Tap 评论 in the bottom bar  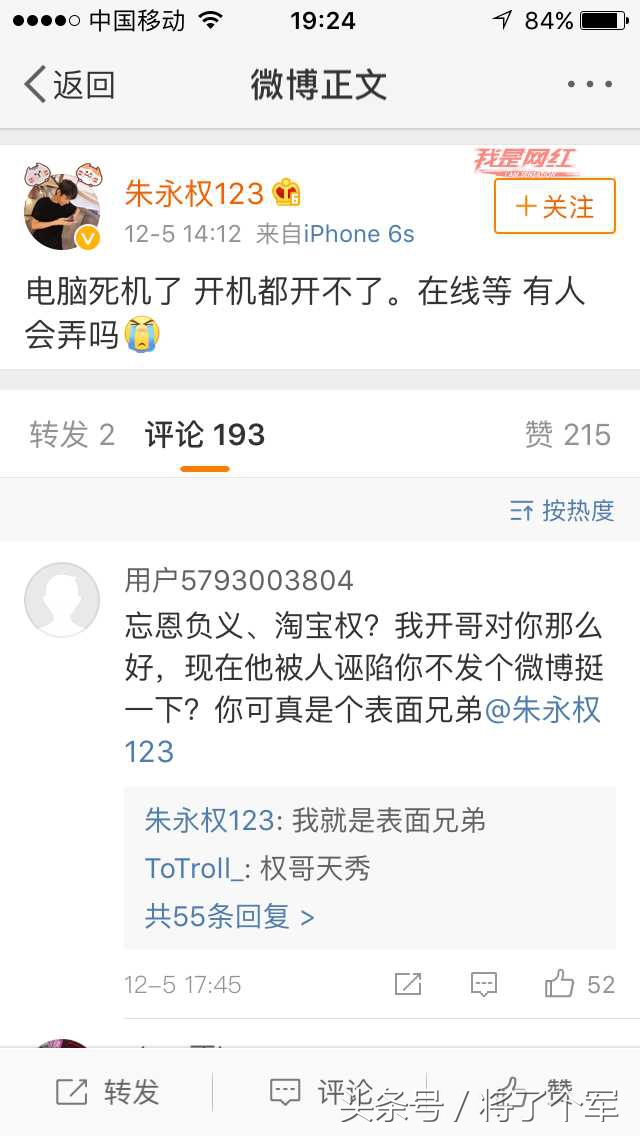point(320,1092)
